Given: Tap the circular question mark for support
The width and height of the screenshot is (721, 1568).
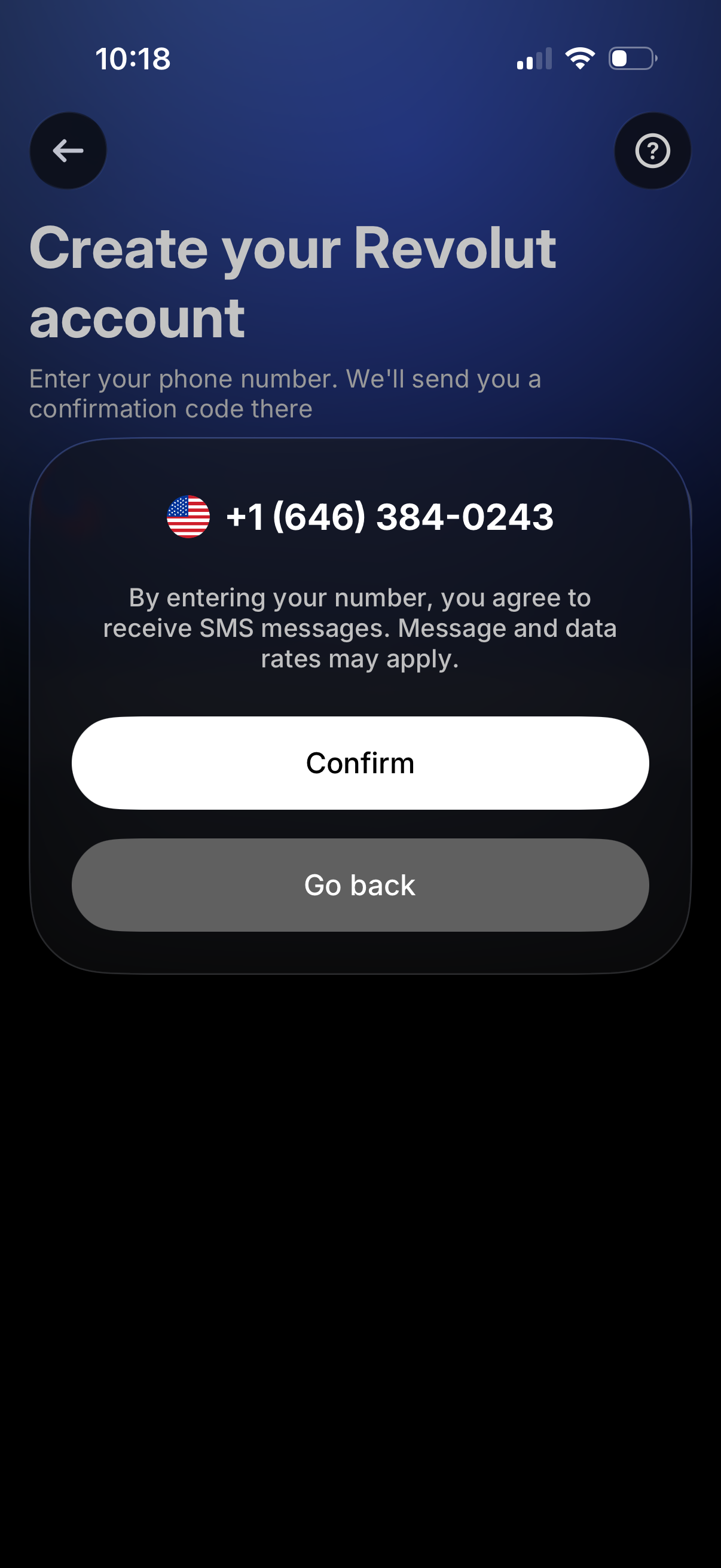Looking at the screenshot, I should (x=653, y=150).
